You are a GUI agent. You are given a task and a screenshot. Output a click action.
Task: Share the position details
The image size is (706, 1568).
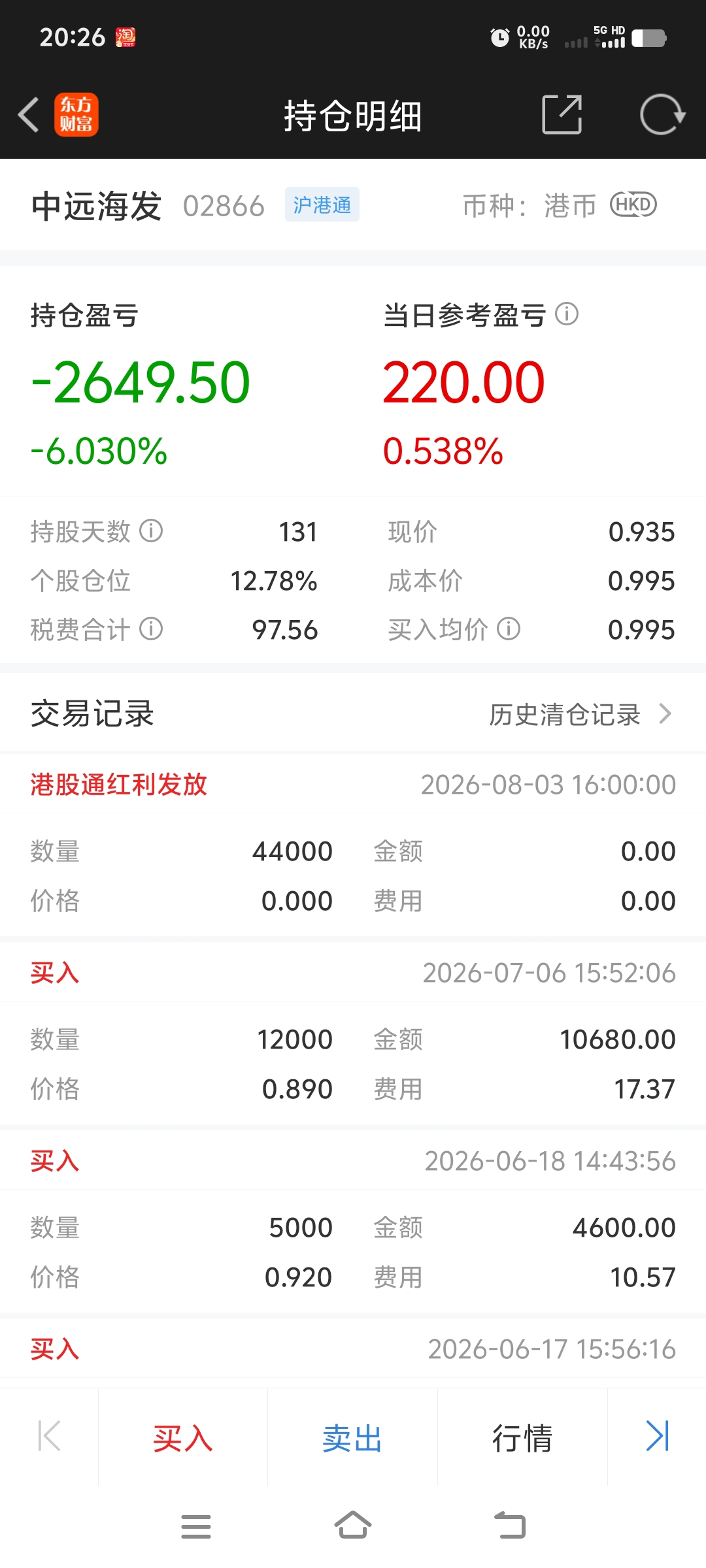click(x=562, y=114)
